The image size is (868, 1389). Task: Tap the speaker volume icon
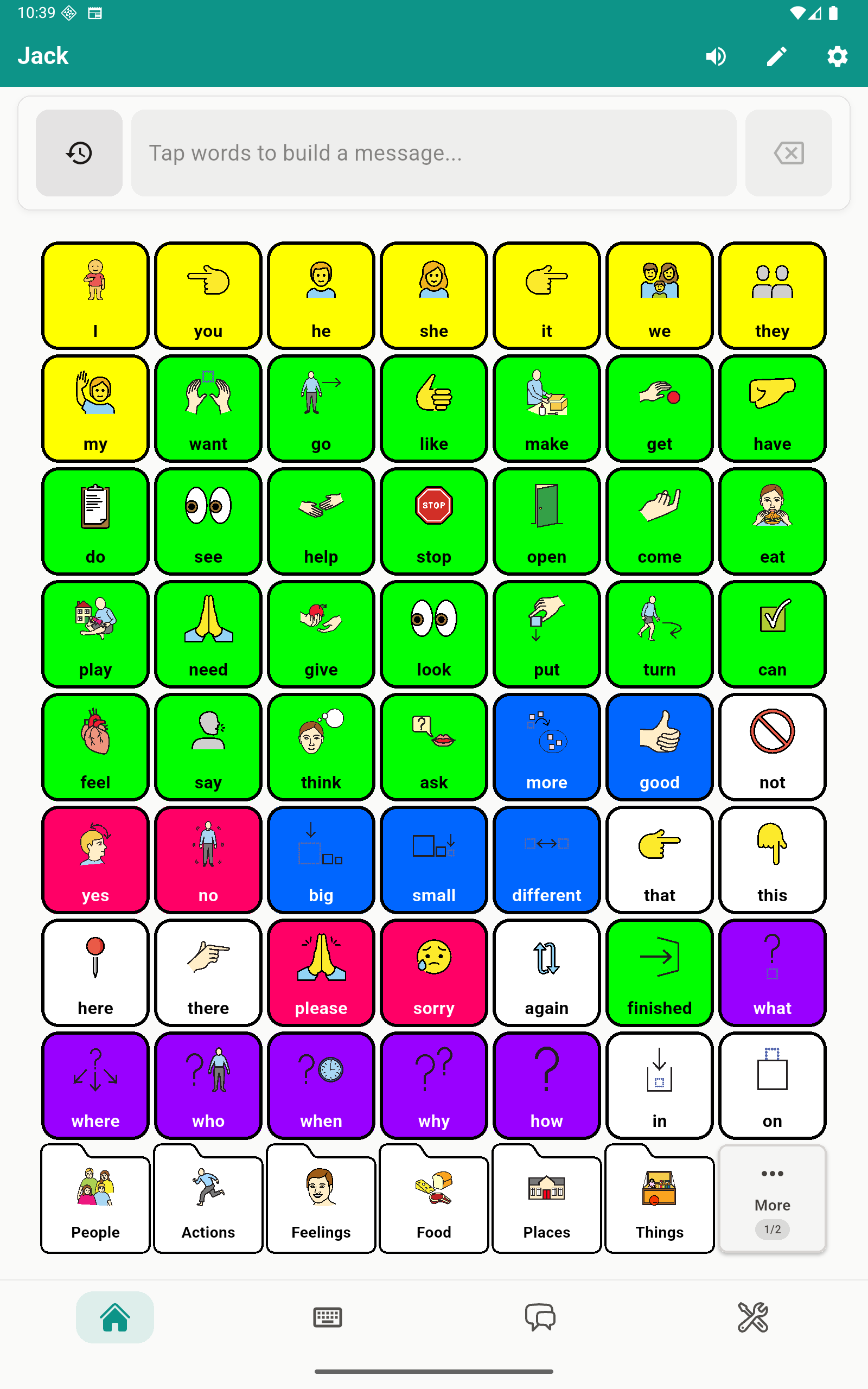pos(716,56)
